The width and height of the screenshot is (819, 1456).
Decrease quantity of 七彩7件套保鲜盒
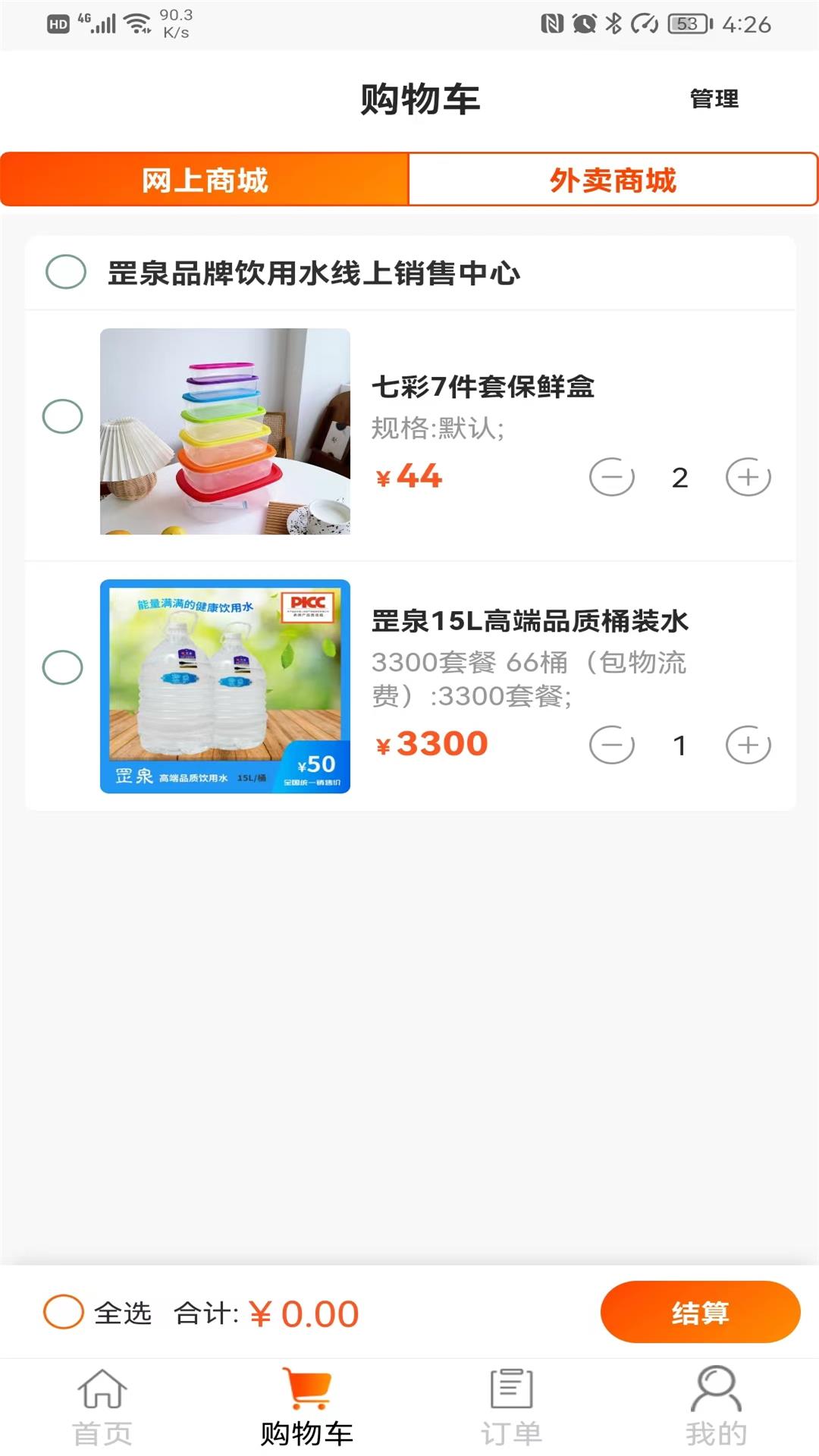tap(612, 477)
